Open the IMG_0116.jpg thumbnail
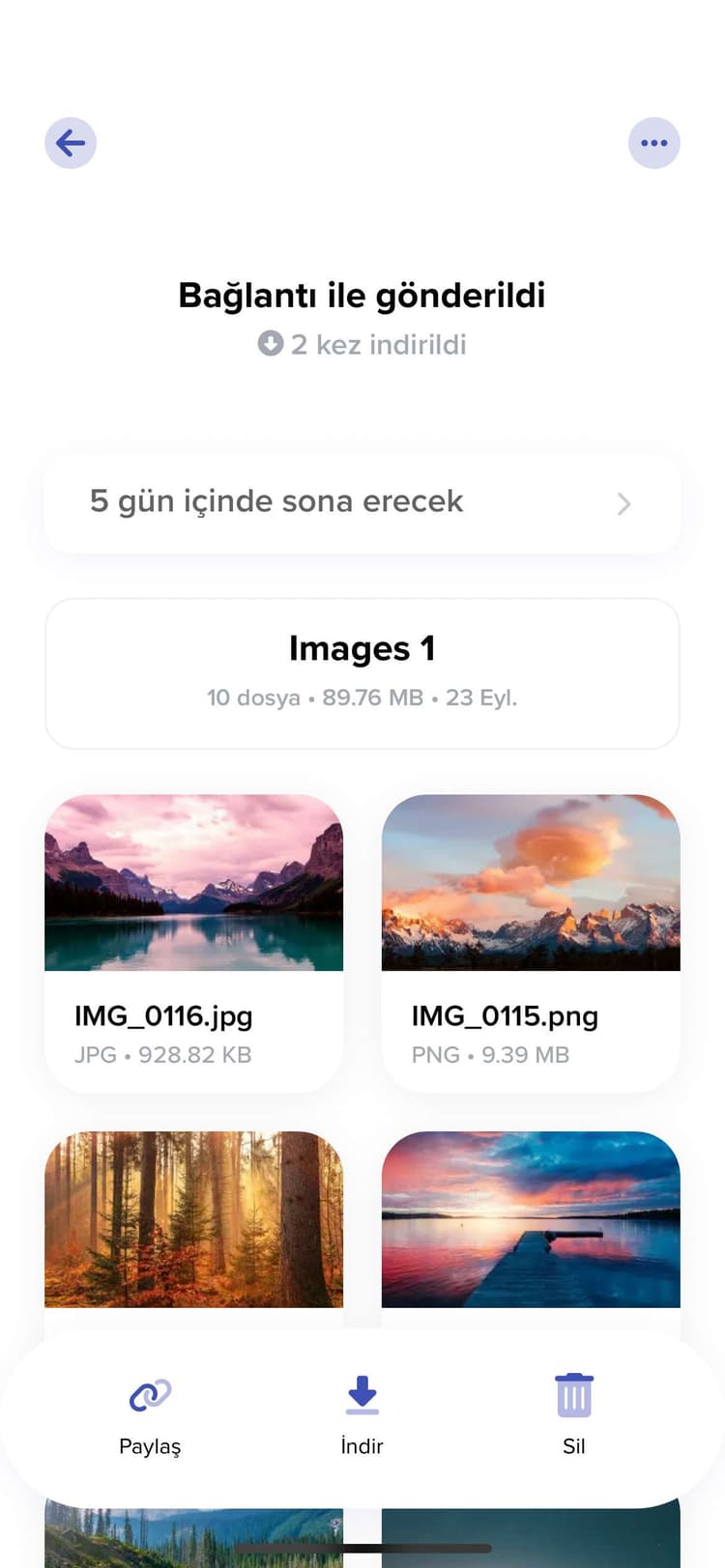Viewport: 725px width, 1568px height. (192, 882)
